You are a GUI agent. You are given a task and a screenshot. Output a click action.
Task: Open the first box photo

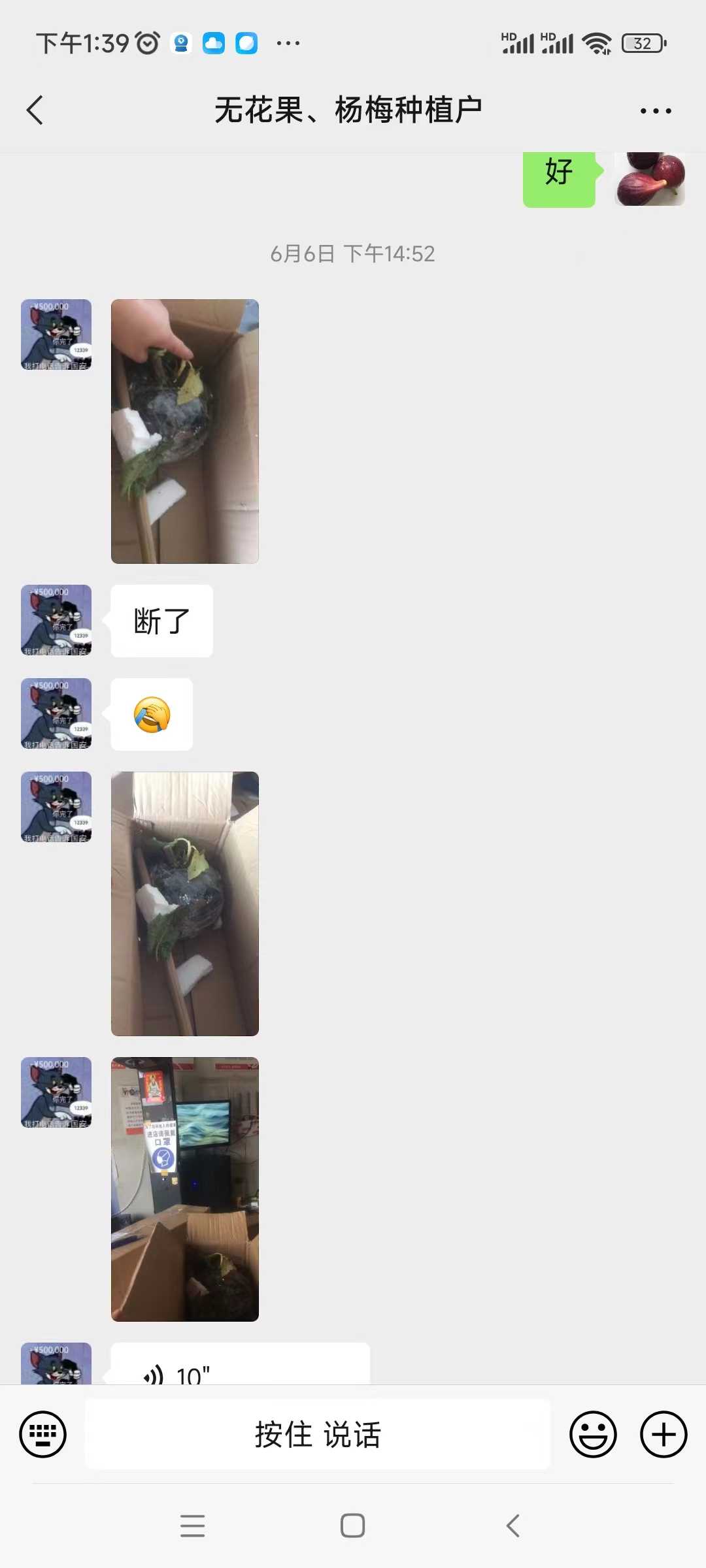(185, 431)
